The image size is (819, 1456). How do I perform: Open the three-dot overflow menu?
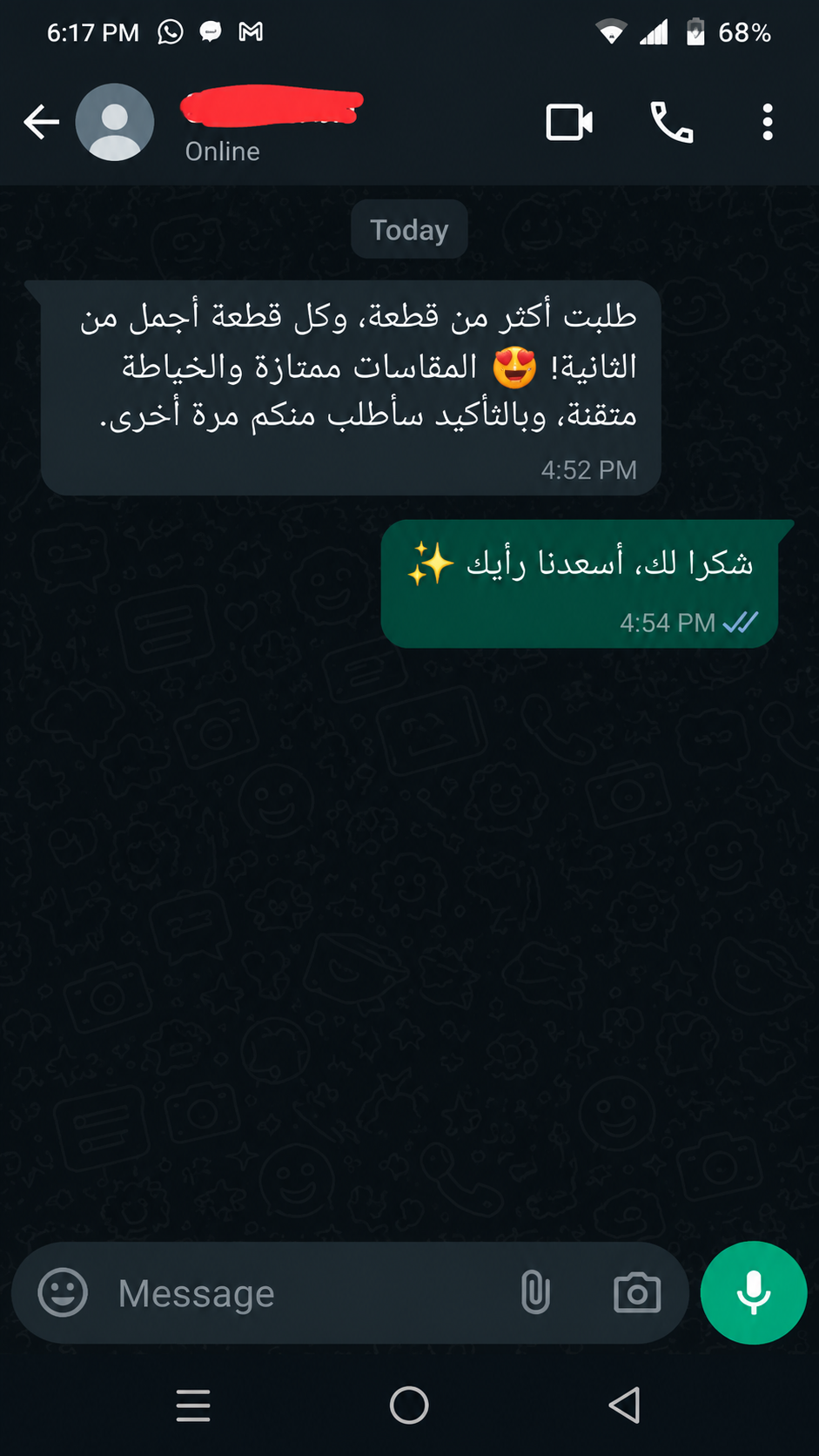click(767, 122)
